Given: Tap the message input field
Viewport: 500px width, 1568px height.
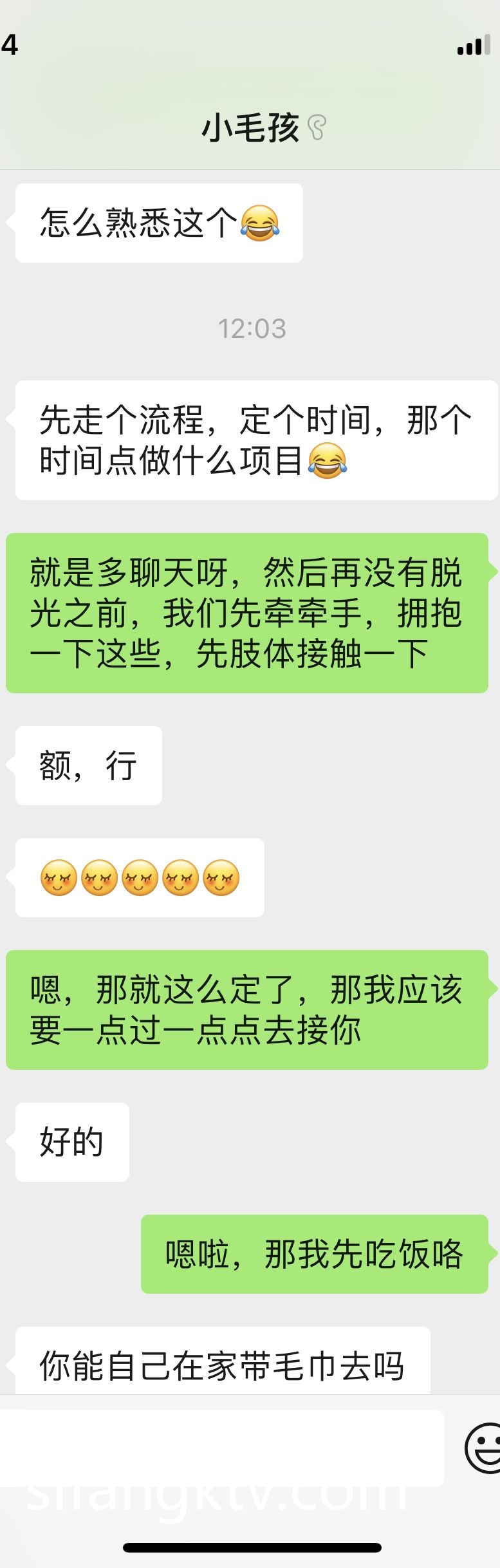Looking at the screenshot, I should [222, 1448].
